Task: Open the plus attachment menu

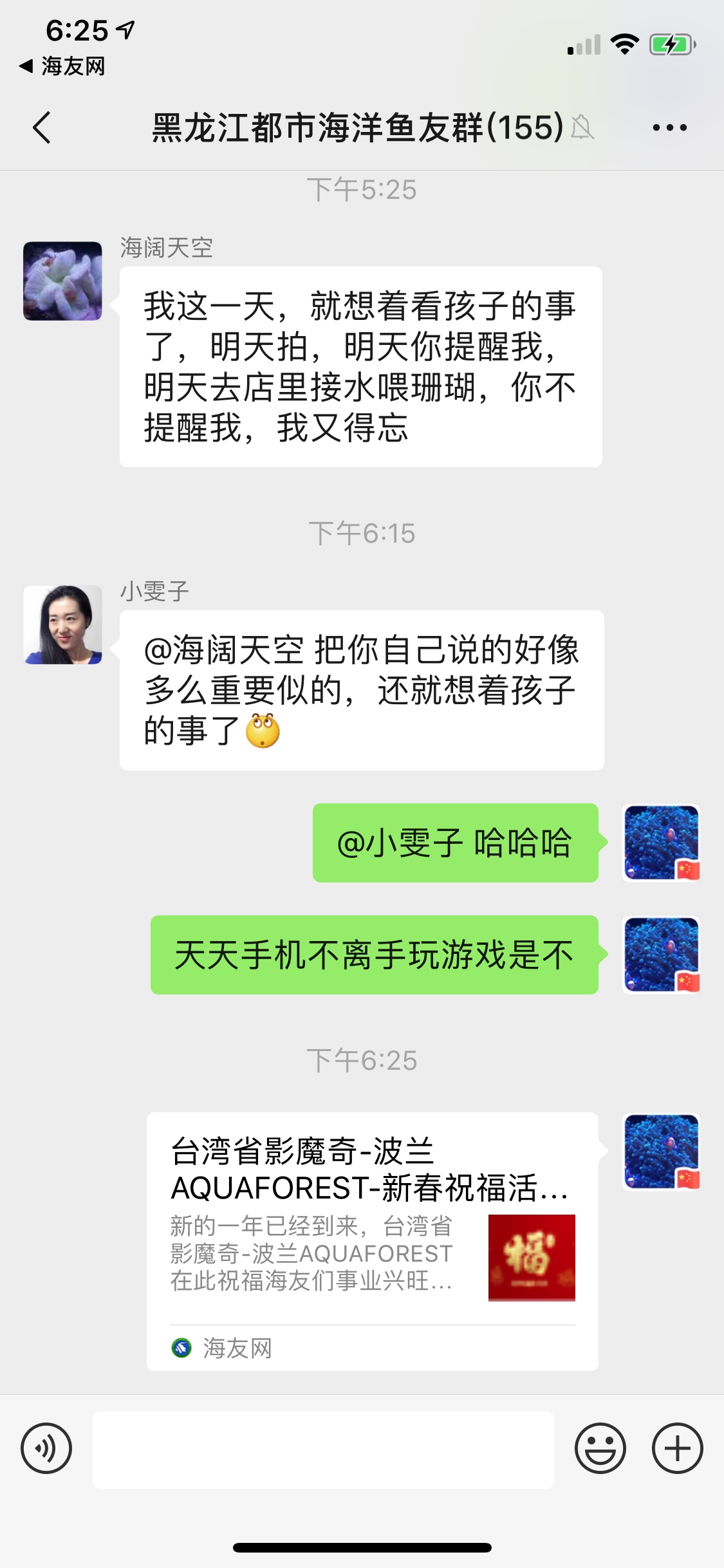Action: [x=677, y=1449]
